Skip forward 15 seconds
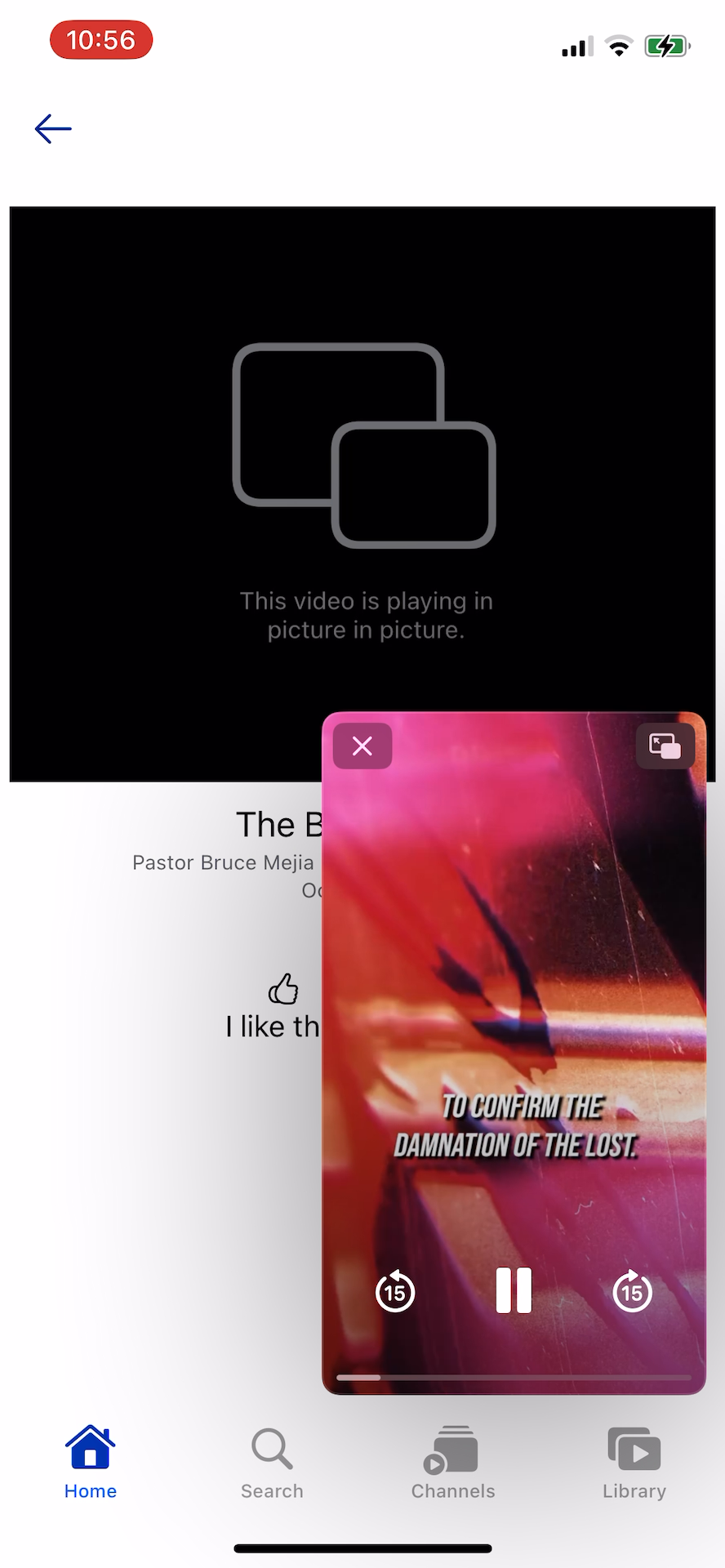 [x=632, y=1291]
